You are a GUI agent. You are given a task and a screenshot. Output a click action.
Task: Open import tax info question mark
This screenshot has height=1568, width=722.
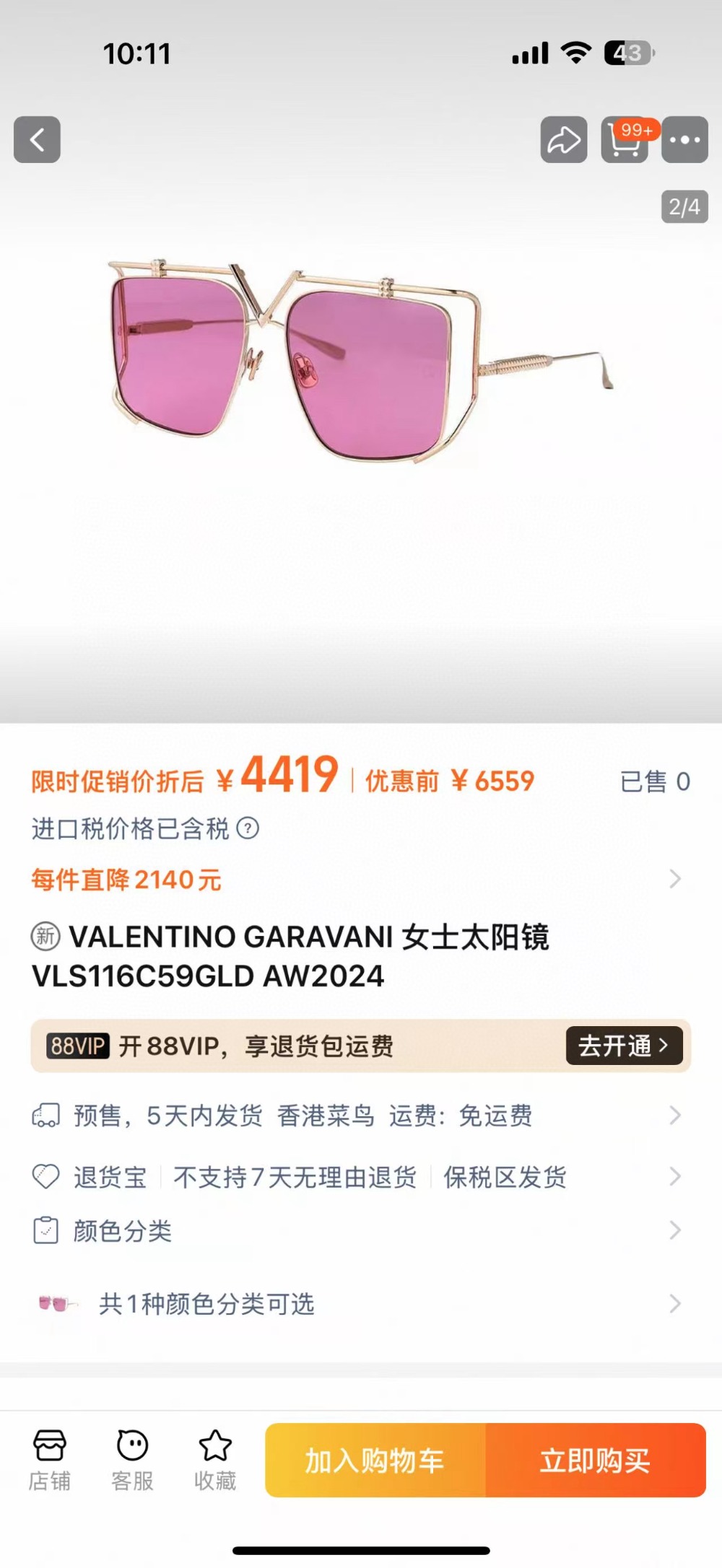[248, 828]
